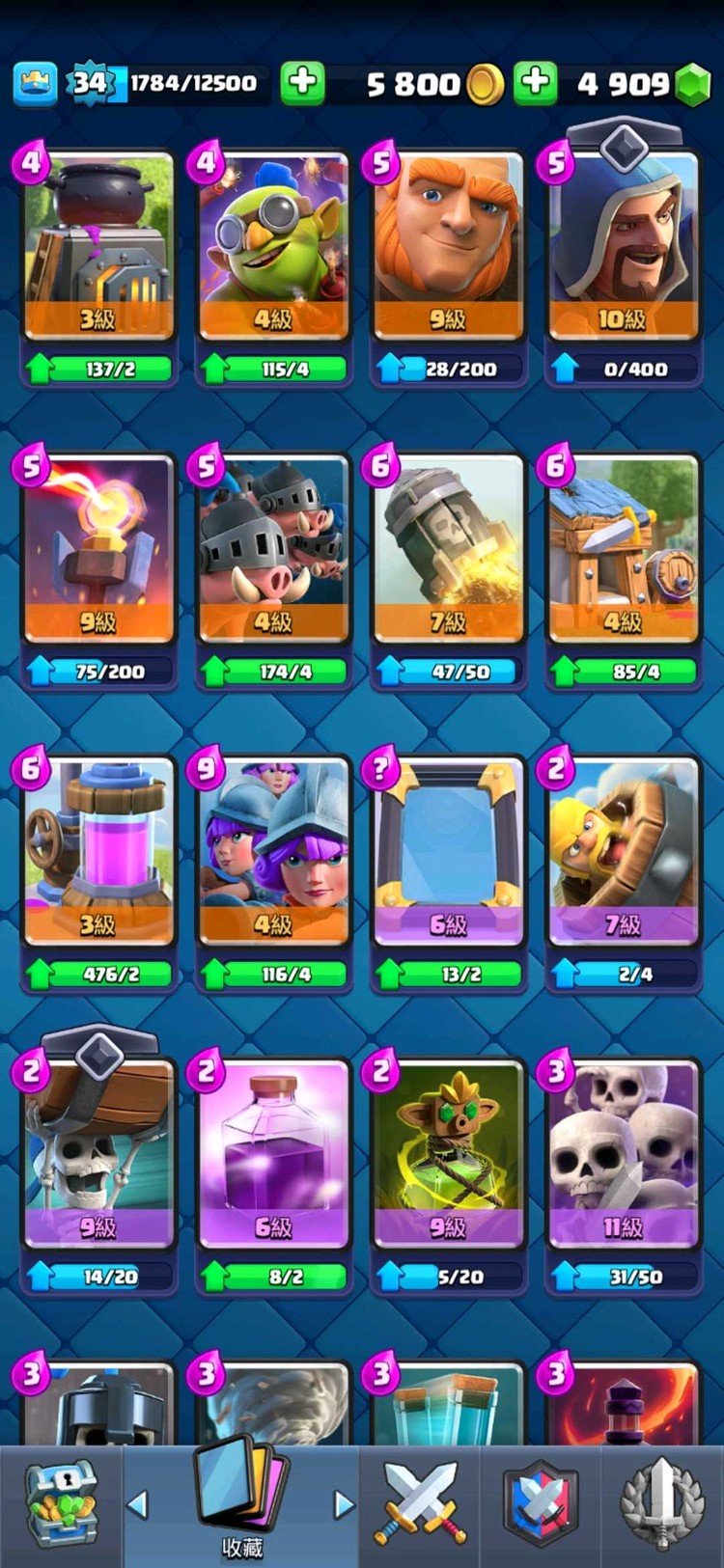Viewport: 724px width, 1568px height.
Task: Tap the left arrow beside the collection tab
Action: pyautogui.click(x=138, y=1503)
